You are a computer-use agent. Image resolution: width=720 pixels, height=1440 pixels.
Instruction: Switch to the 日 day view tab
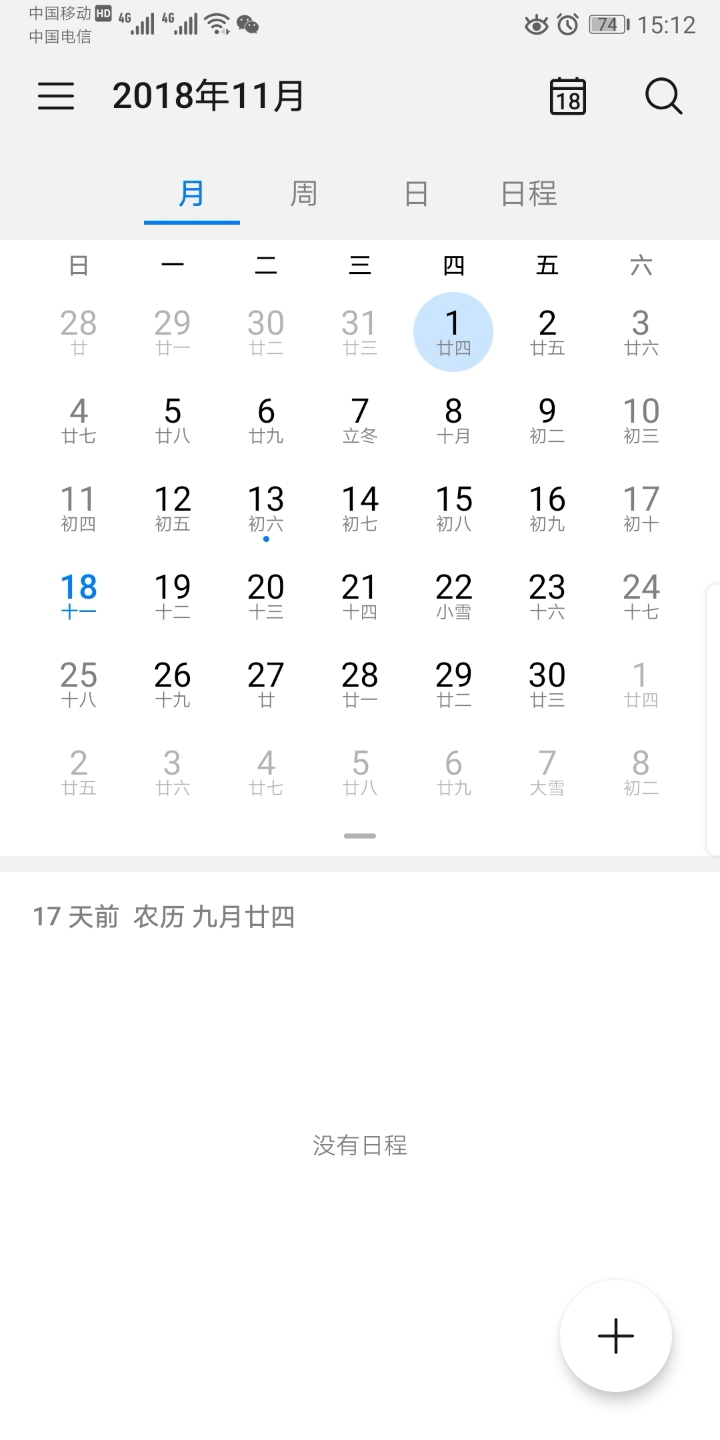point(416,193)
